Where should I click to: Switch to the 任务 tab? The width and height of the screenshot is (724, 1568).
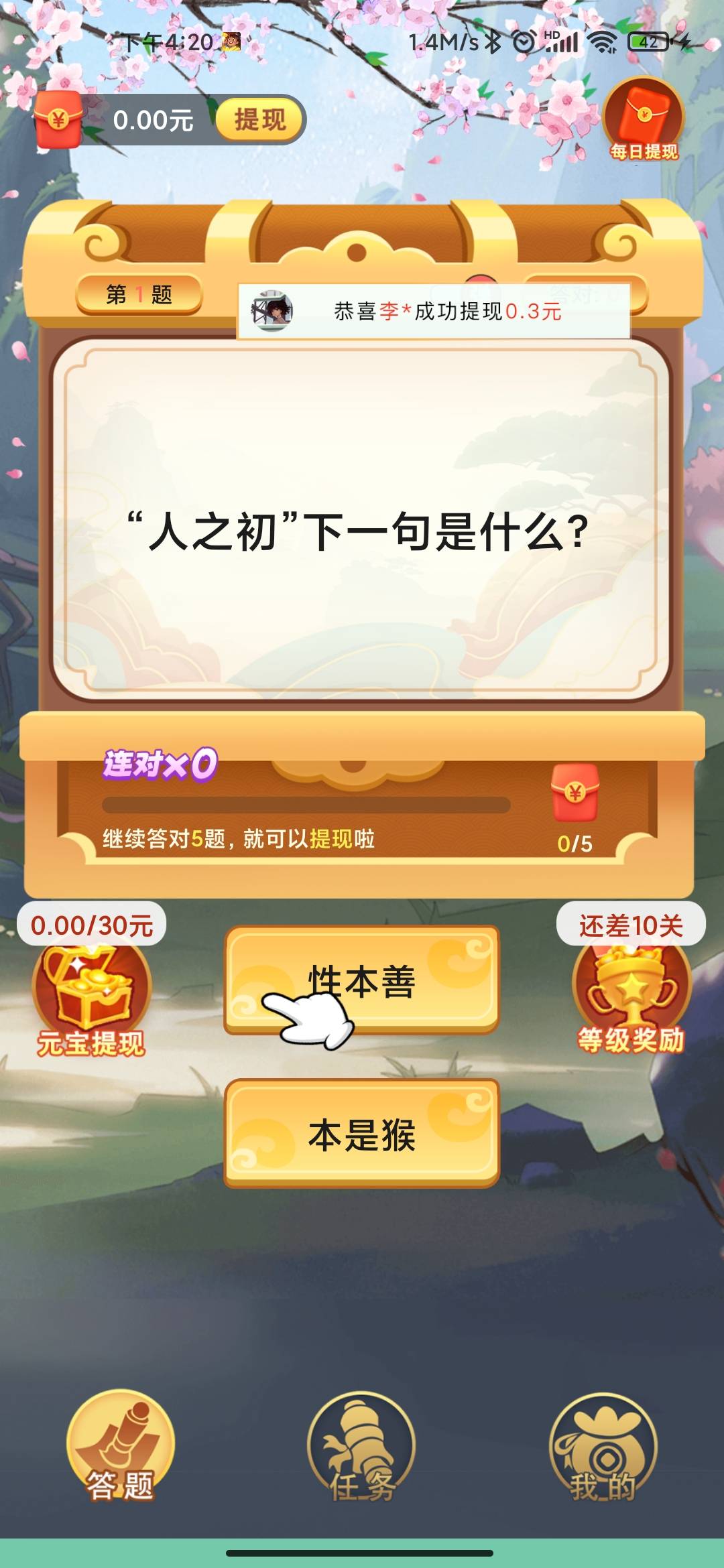[362, 1449]
